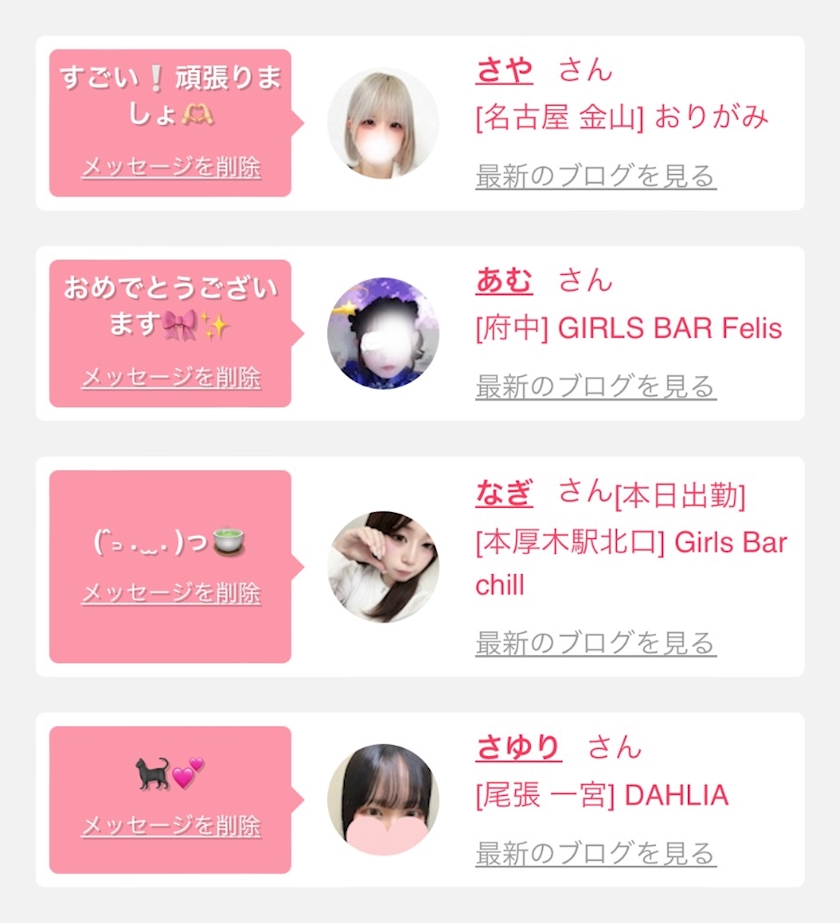Viewport: 840px width, 923px height.
Task: View あむ's latest blog
Action: 596,386
